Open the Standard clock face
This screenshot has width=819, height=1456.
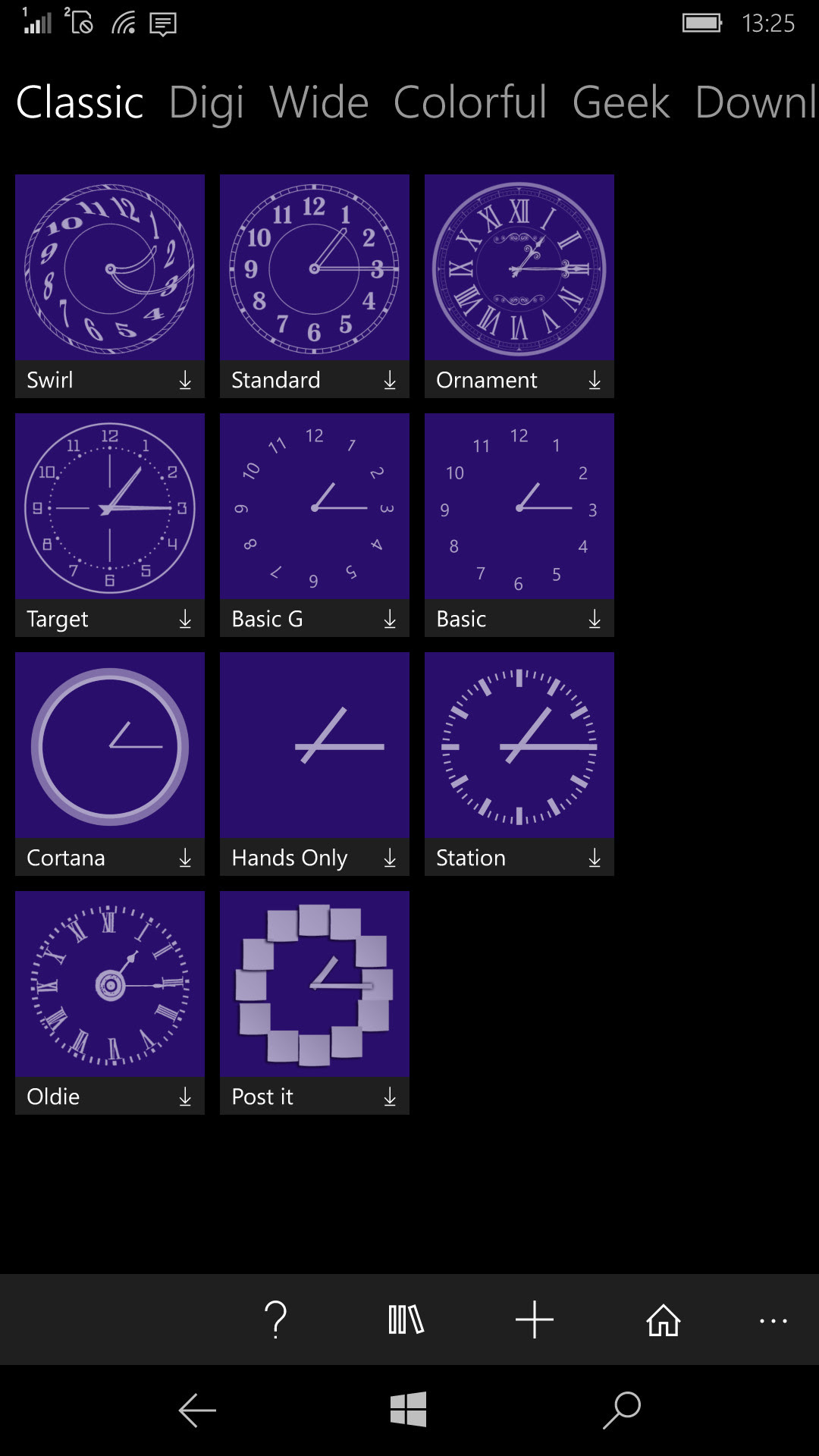tap(315, 269)
